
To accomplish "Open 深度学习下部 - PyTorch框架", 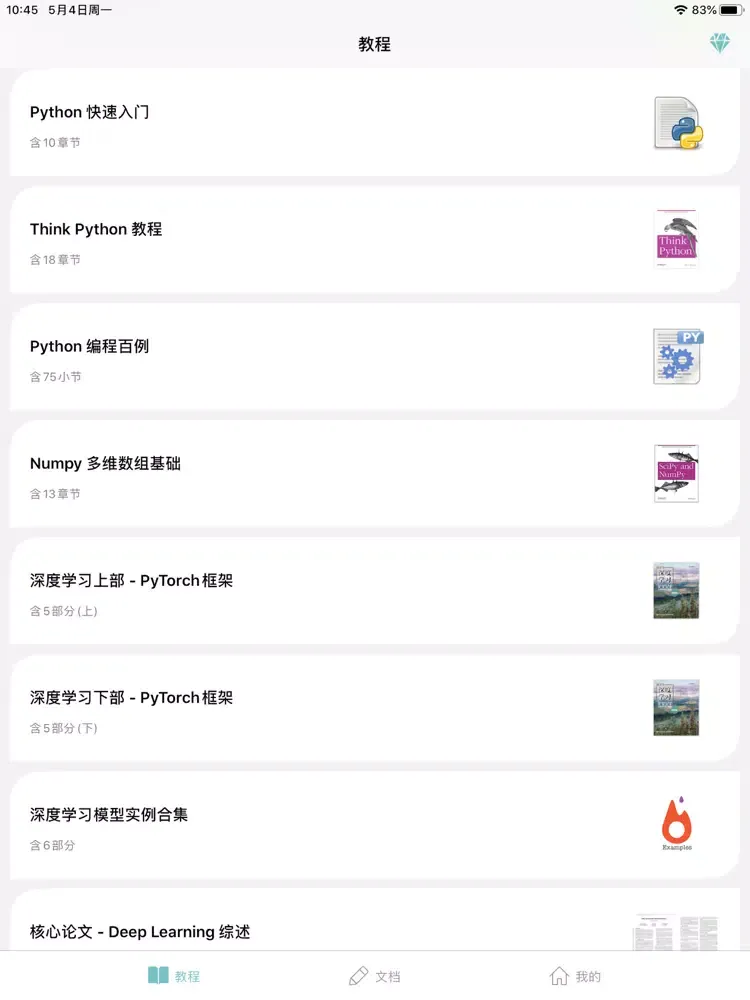I will pos(374,708).
